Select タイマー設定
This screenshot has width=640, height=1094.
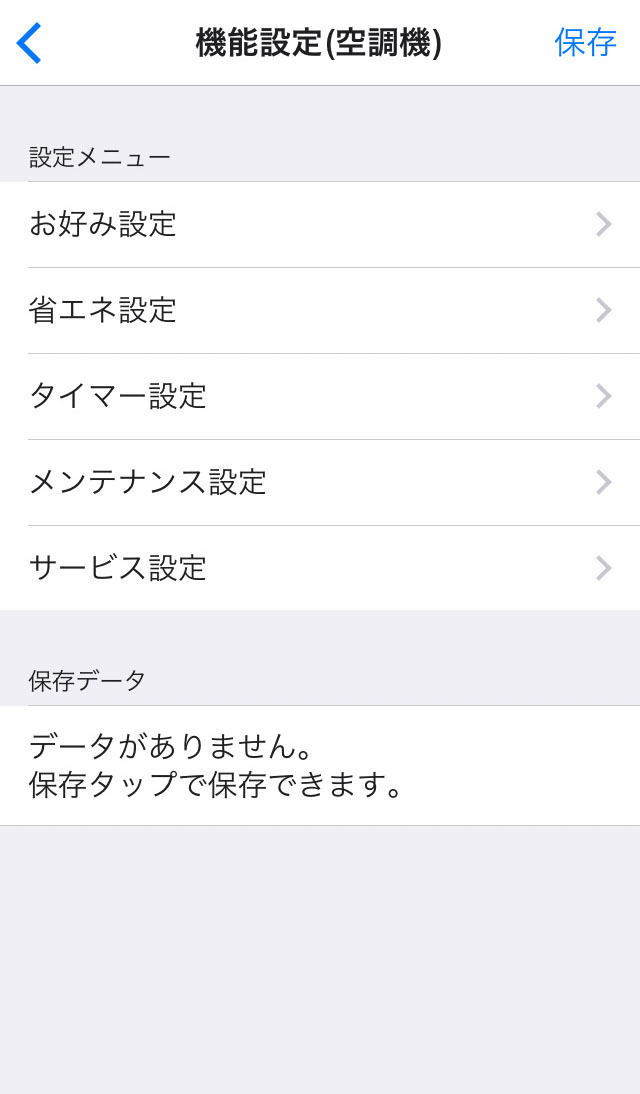point(320,397)
